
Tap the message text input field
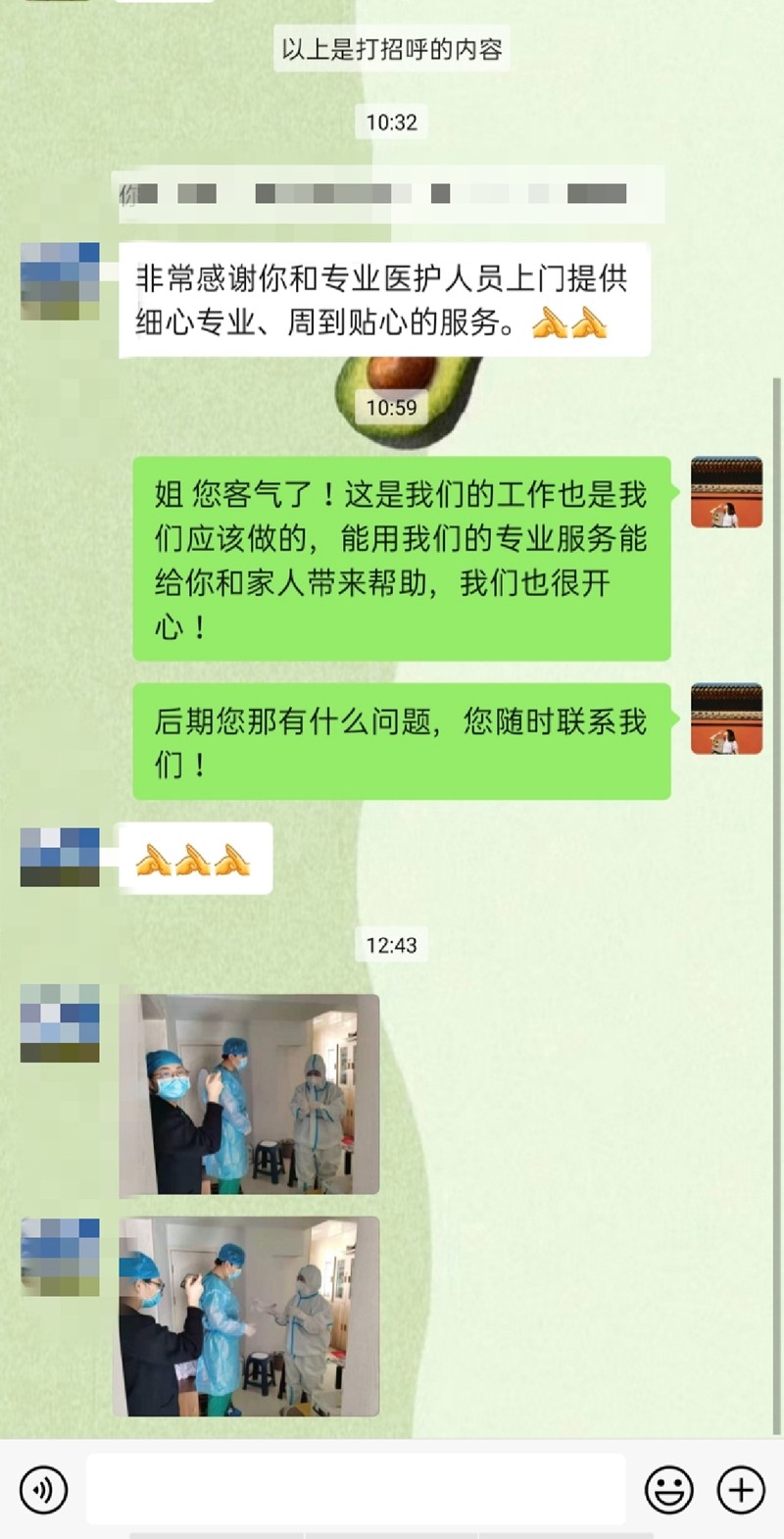pos(356,1490)
